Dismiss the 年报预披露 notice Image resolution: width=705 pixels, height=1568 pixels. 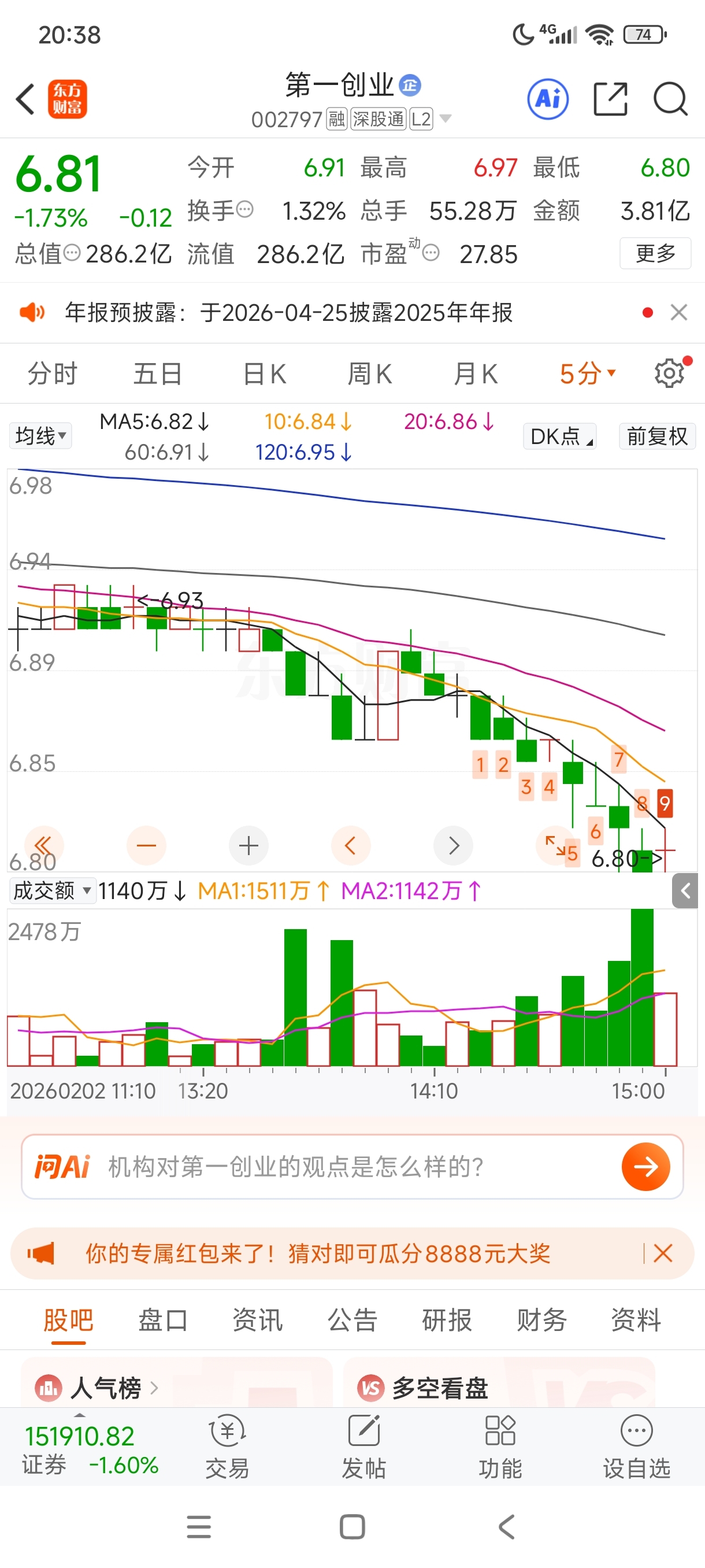coord(679,313)
